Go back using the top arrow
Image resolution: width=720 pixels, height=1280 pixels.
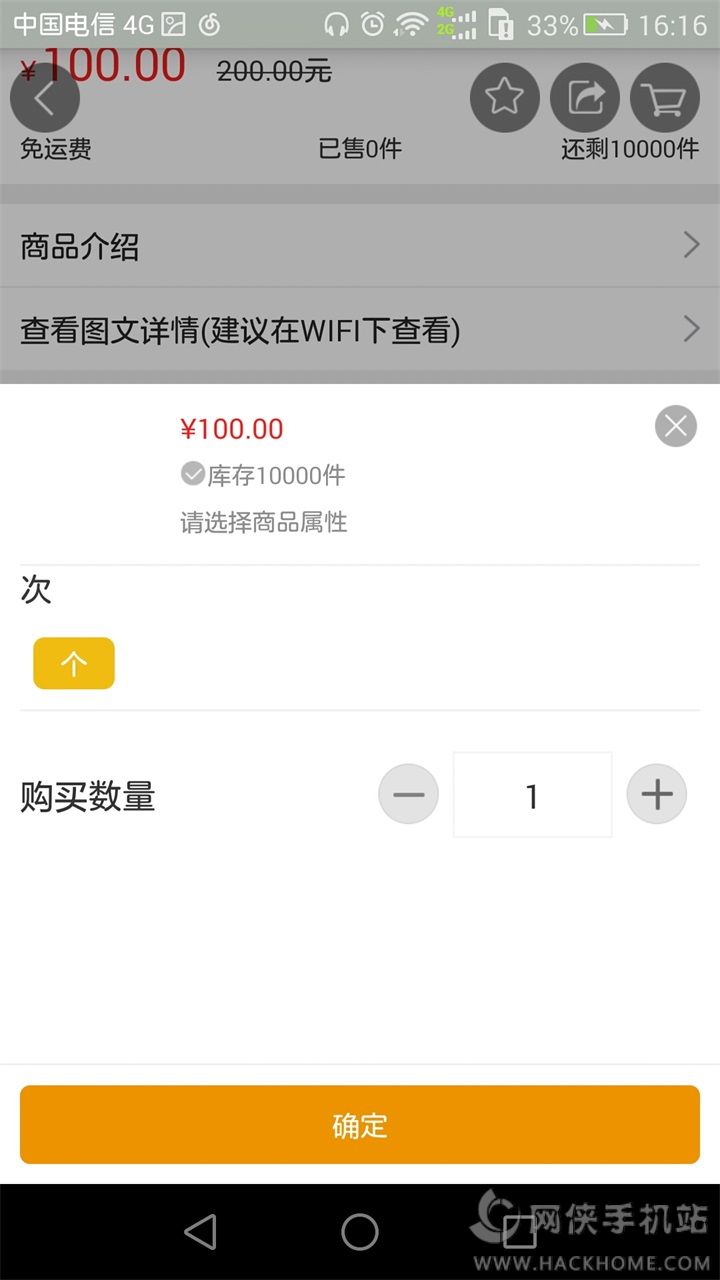coord(45,98)
